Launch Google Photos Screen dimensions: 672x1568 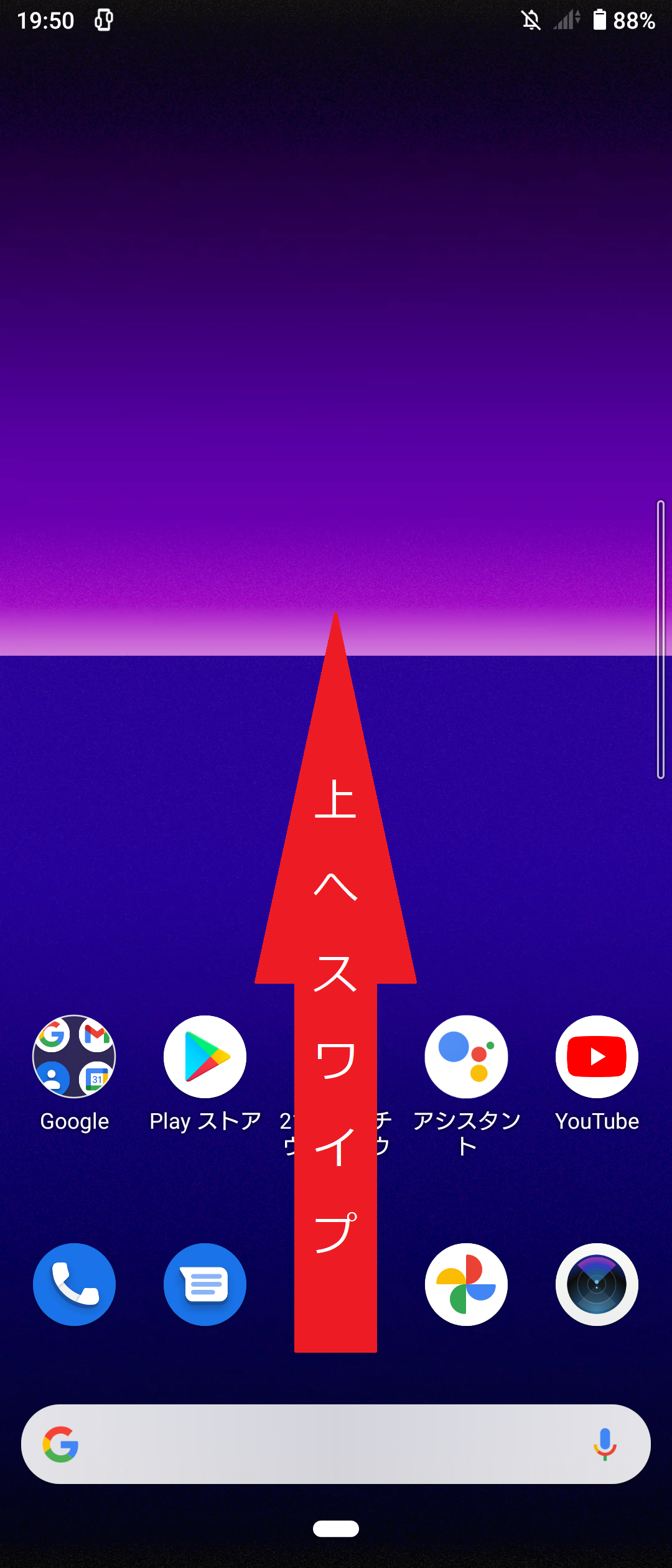tap(466, 1285)
